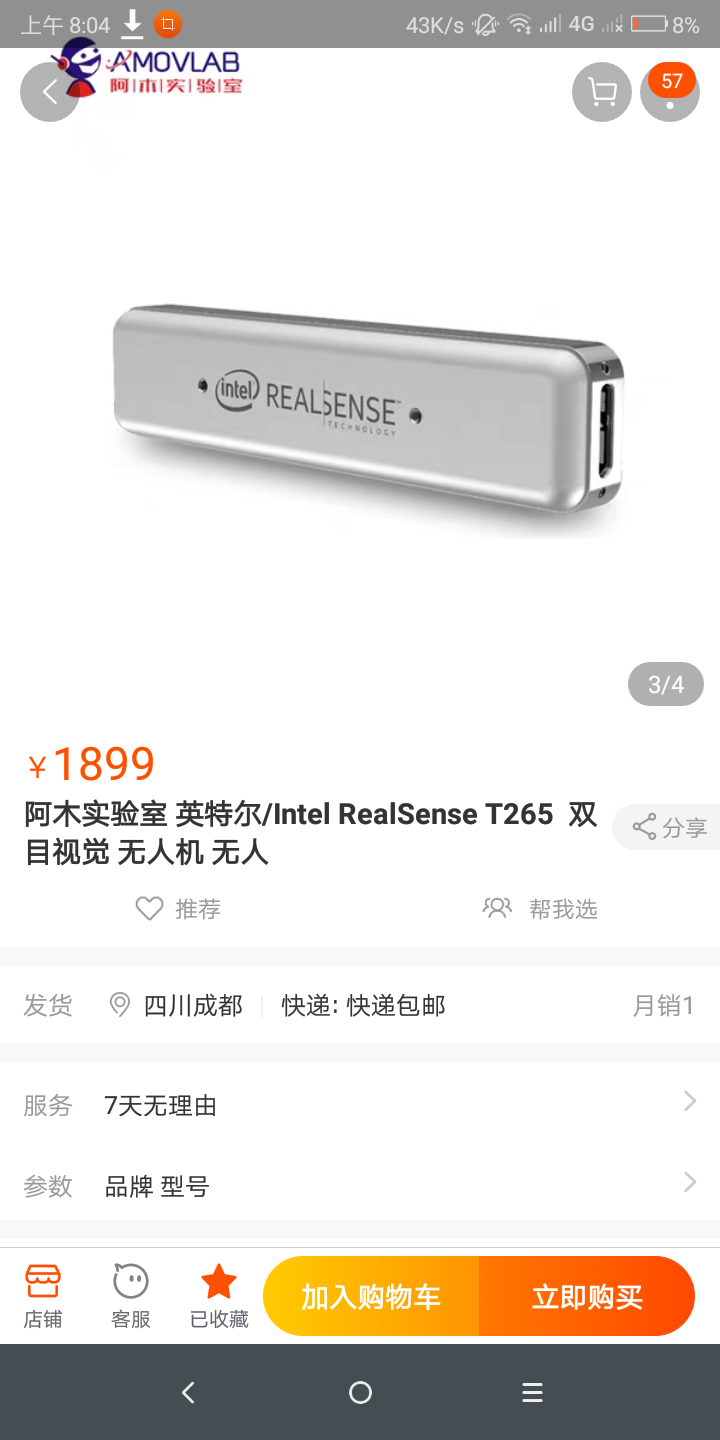Viewport: 720px width, 1440px height.
Task: Open the shopping cart icon
Action: pos(602,93)
